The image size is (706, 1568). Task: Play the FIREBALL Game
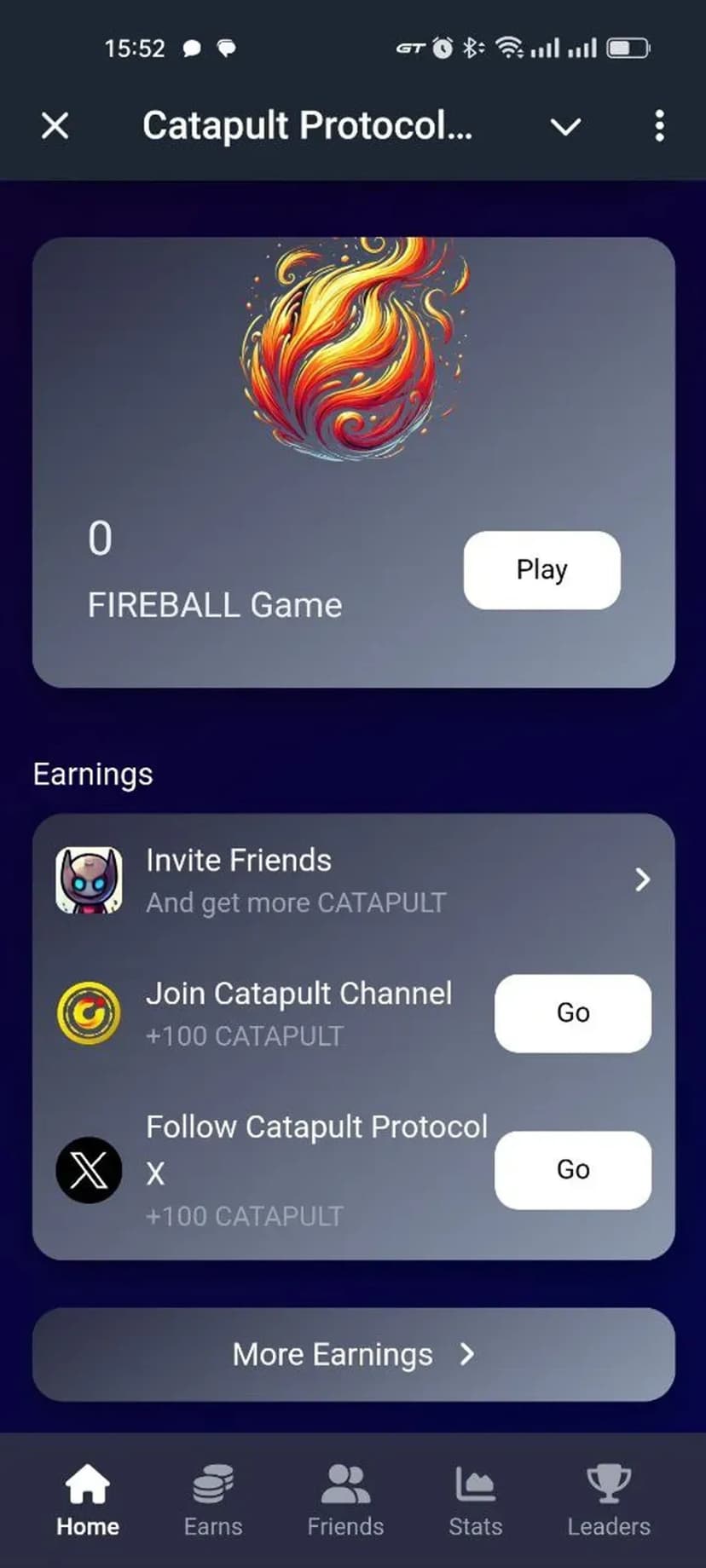pyautogui.click(x=541, y=569)
